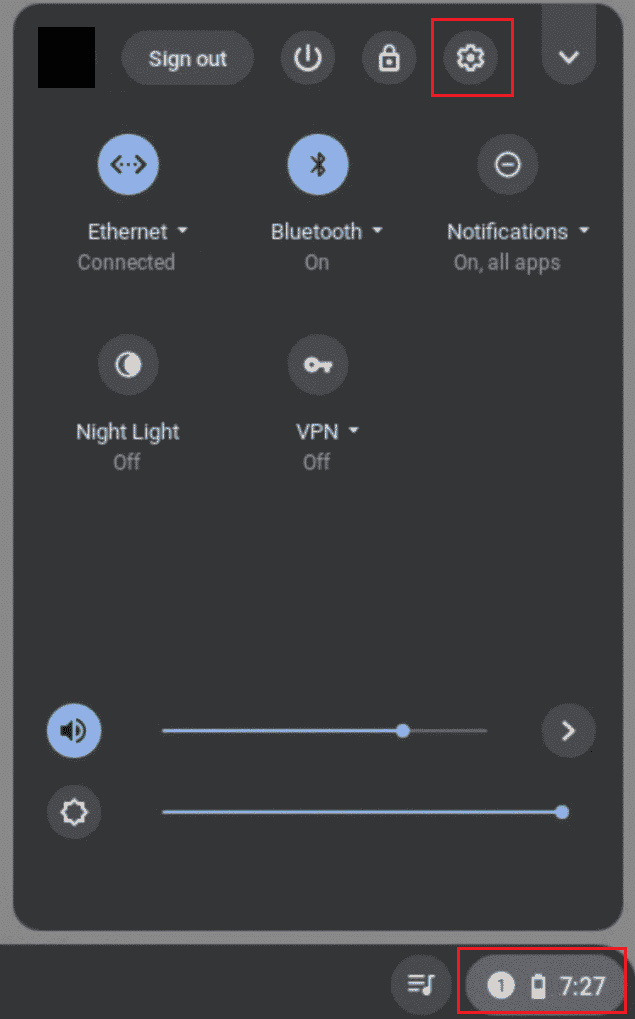
Task: Open the settings gear icon
Action: tap(470, 58)
